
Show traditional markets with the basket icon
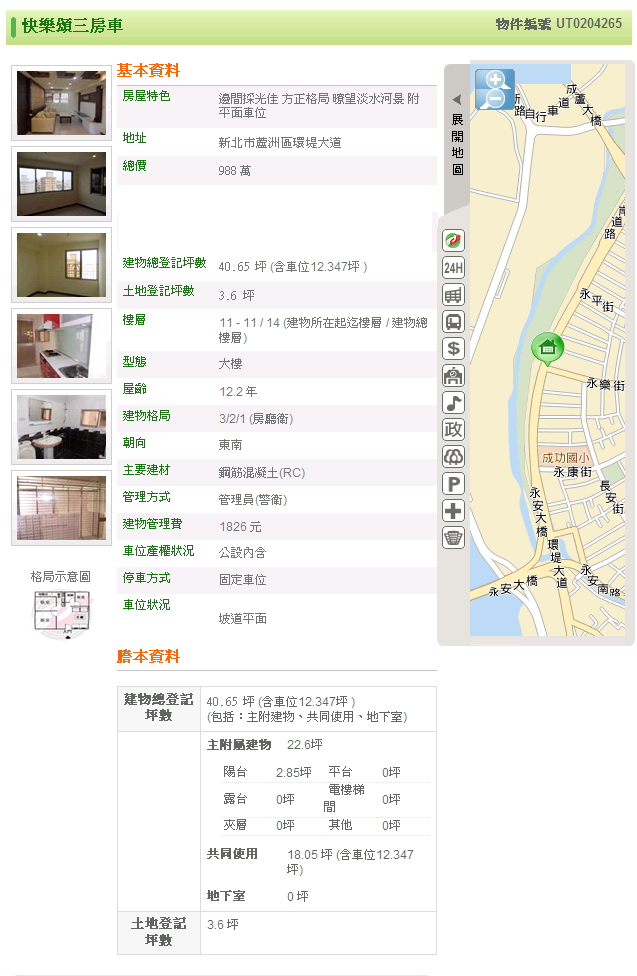click(454, 538)
